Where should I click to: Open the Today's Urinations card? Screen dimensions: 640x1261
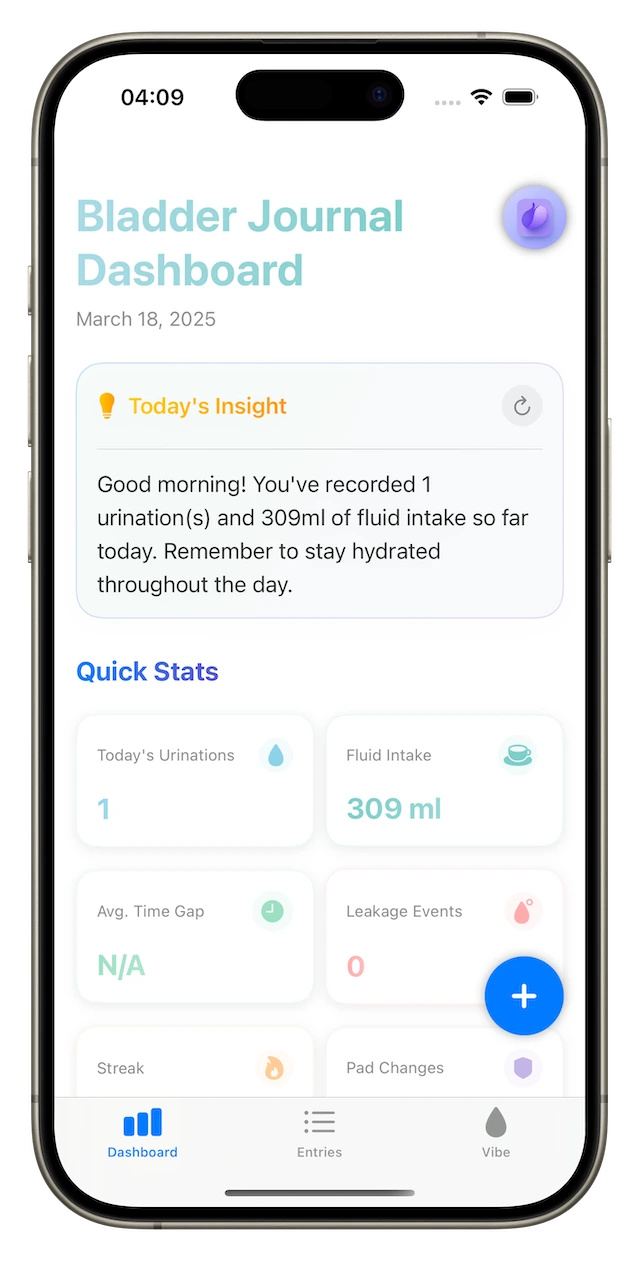[x=195, y=781]
